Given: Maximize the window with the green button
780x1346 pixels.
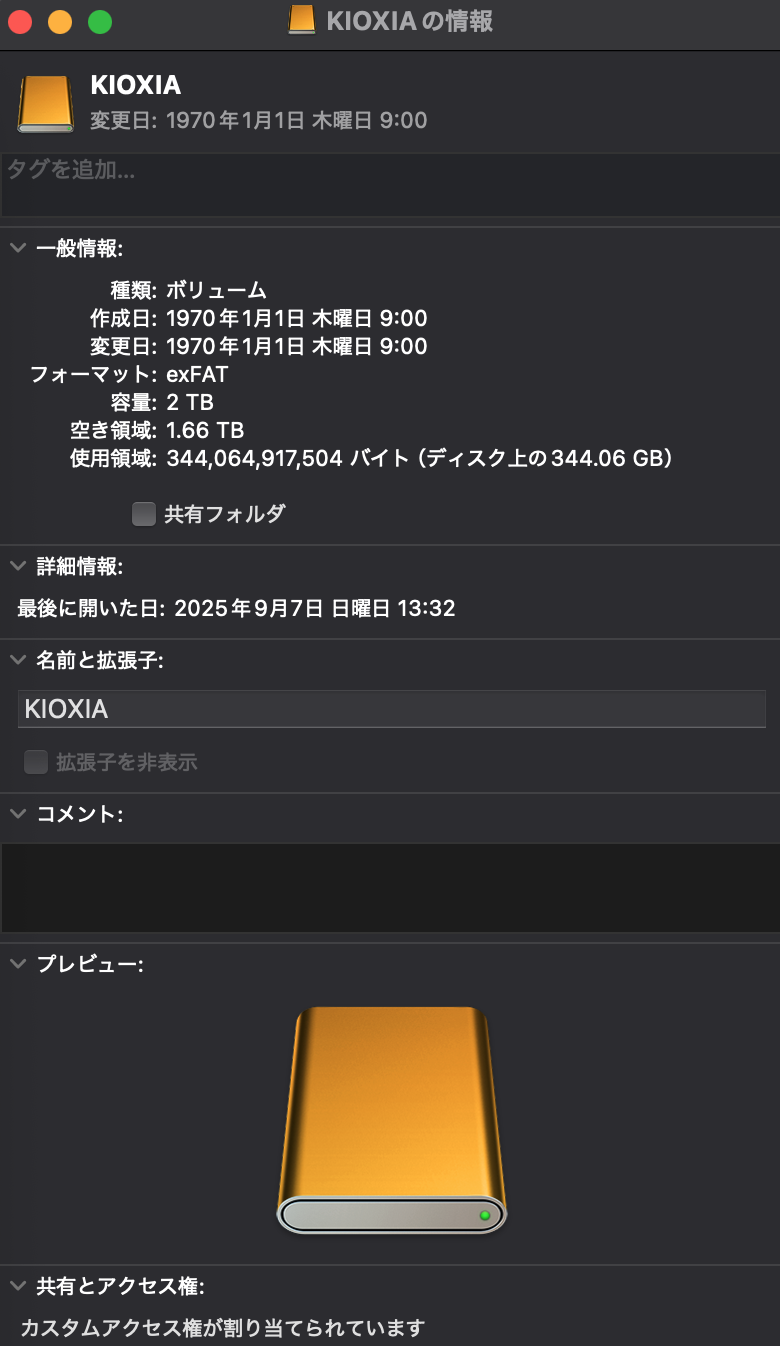Looking at the screenshot, I should [100, 21].
